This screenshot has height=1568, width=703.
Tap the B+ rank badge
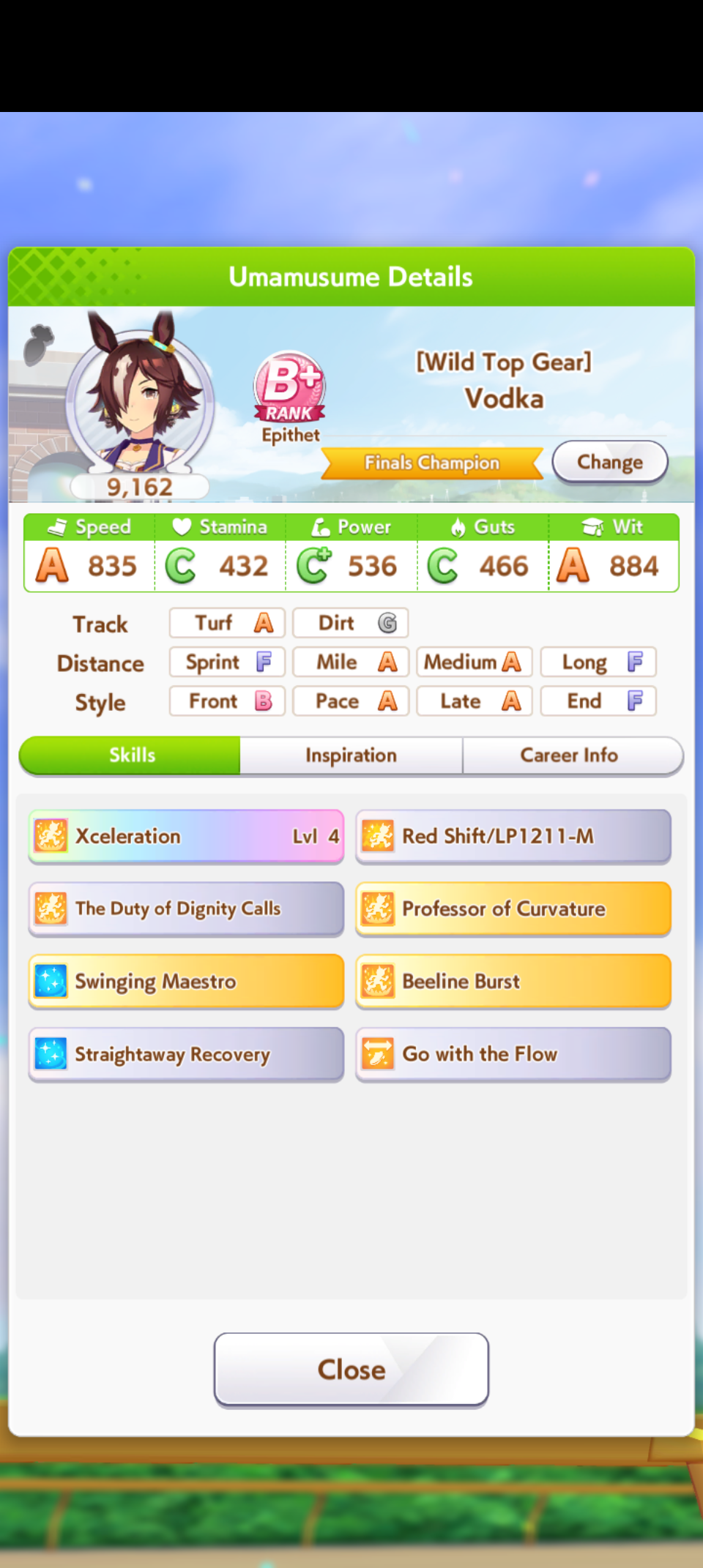point(289,387)
